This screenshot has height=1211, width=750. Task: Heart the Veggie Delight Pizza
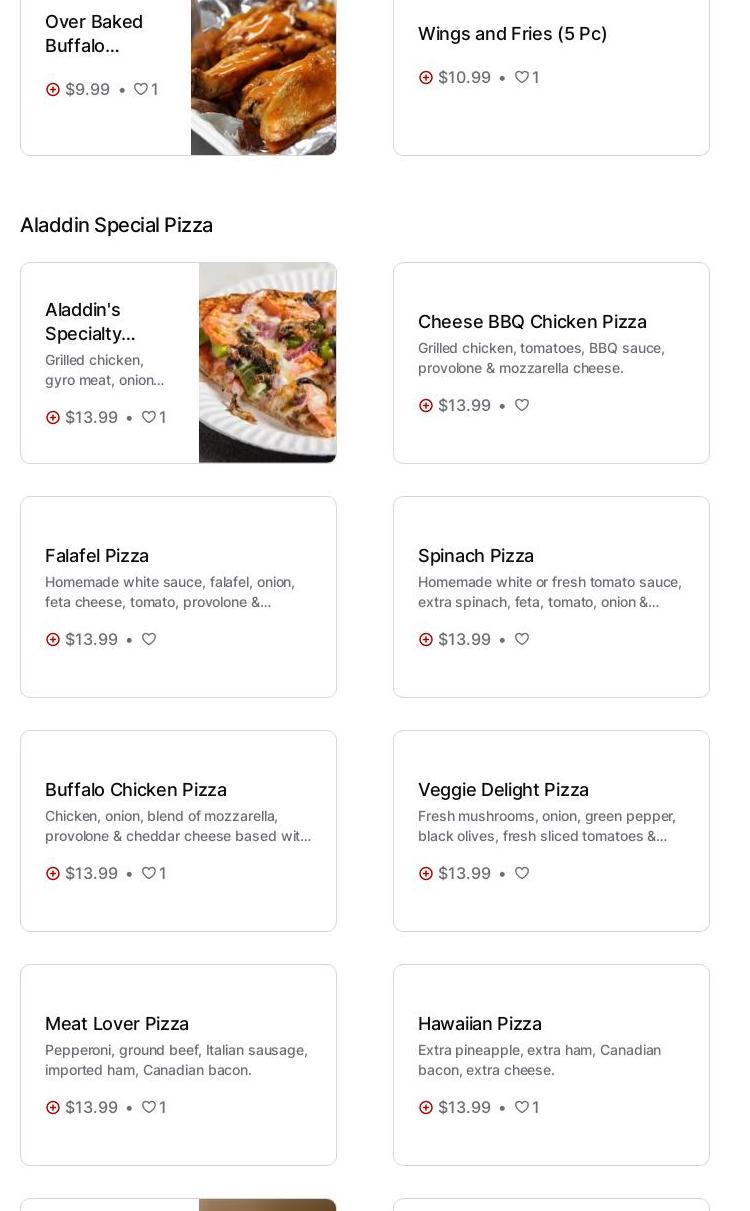[x=522, y=873]
